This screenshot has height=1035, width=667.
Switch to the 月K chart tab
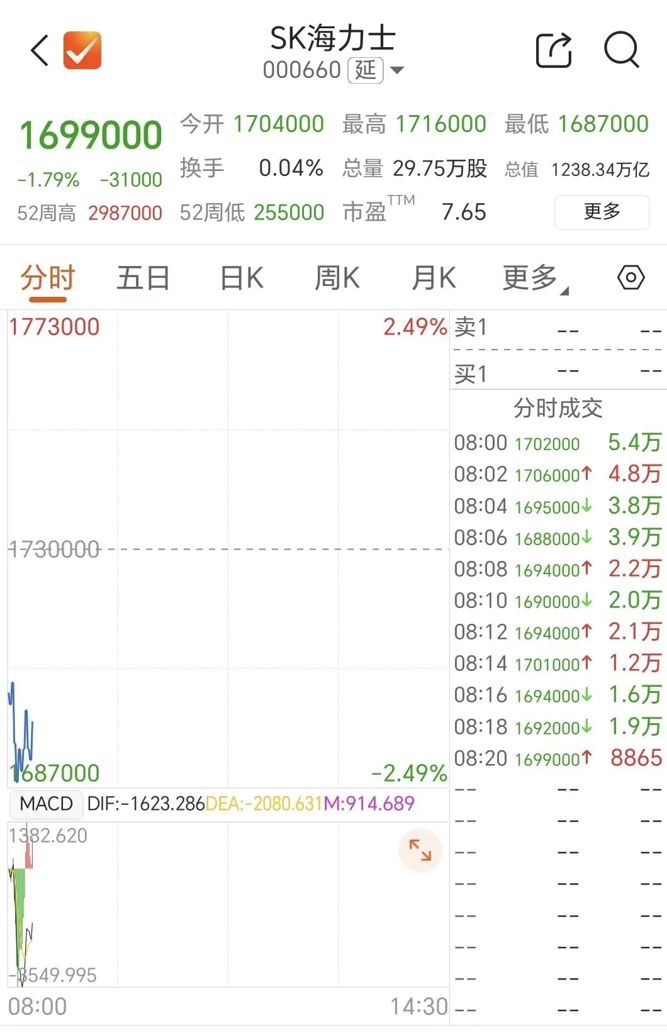(x=433, y=278)
